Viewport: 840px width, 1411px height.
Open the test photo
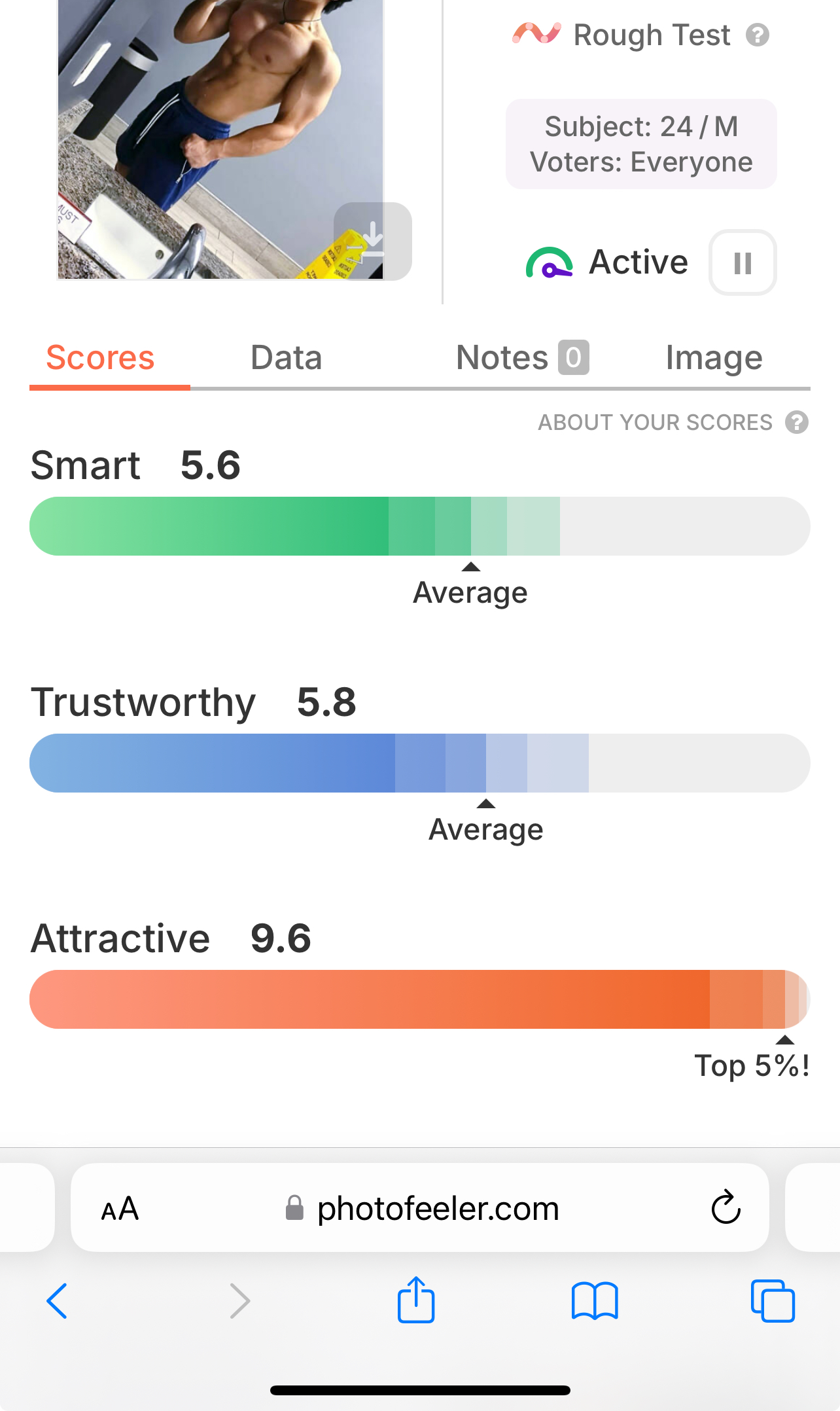point(209,131)
